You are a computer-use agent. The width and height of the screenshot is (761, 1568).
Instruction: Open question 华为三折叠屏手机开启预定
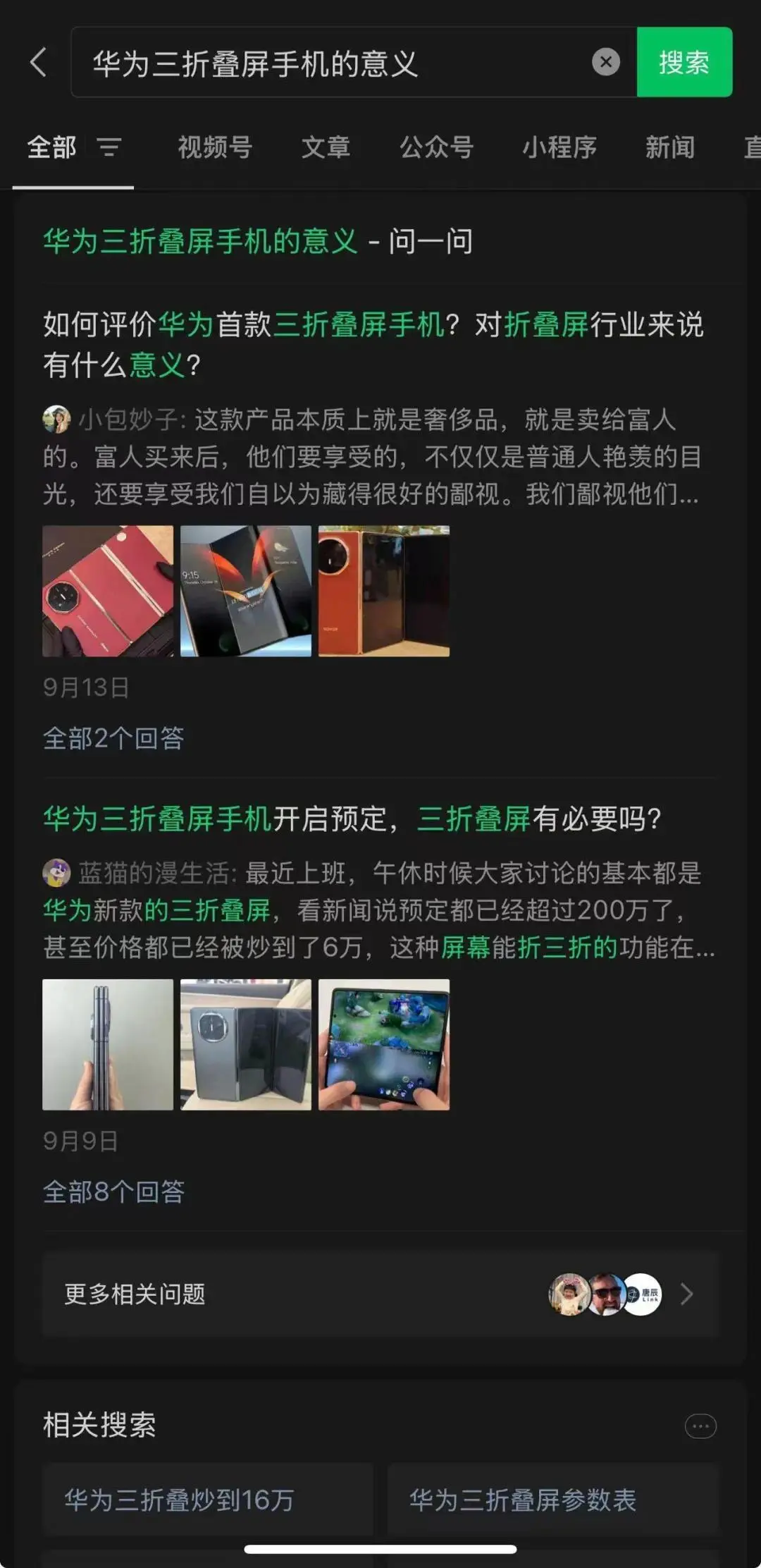tap(352, 819)
